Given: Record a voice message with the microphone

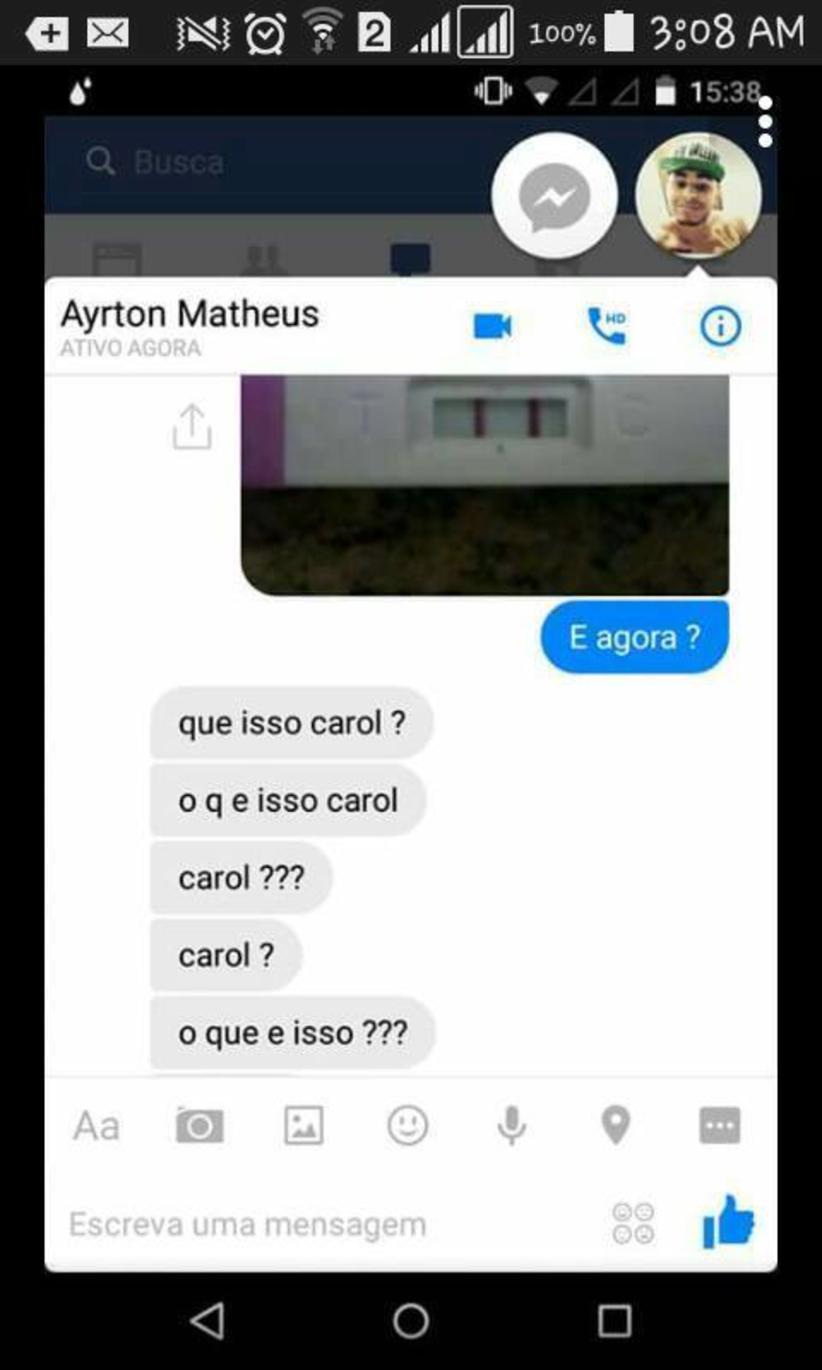Looking at the screenshot, I should (x=511, y=1126).
